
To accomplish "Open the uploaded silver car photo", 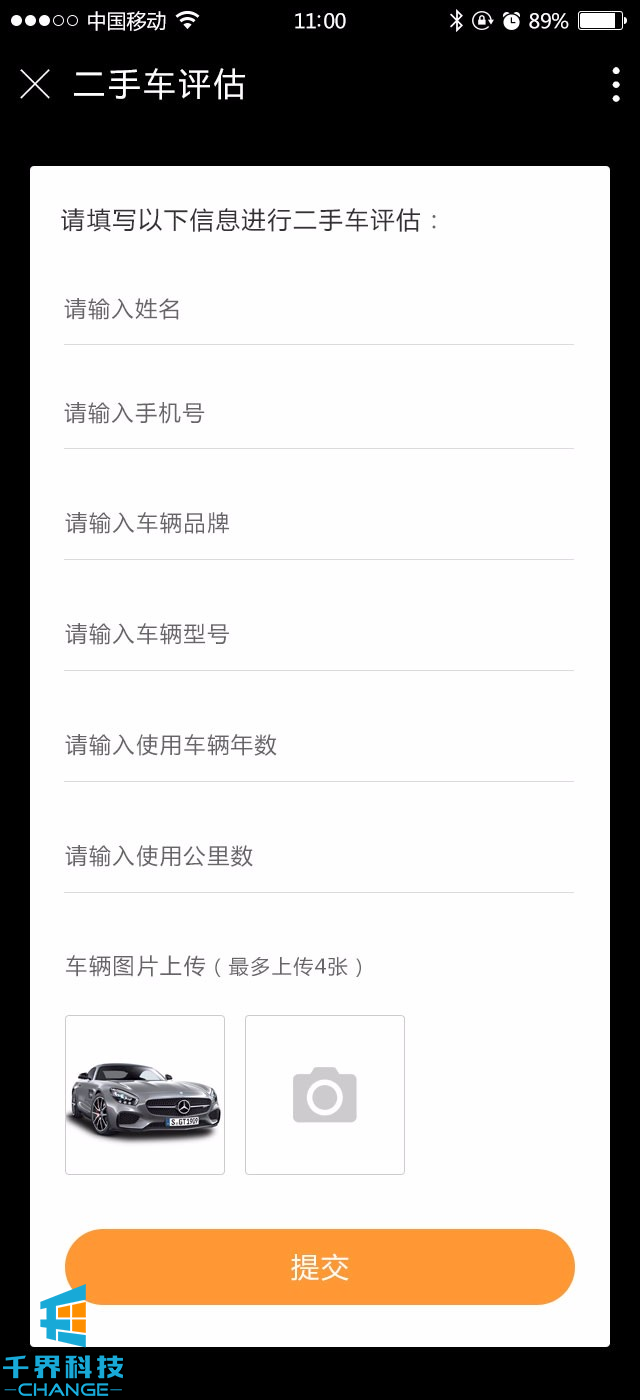I will tap(145, 1095).
